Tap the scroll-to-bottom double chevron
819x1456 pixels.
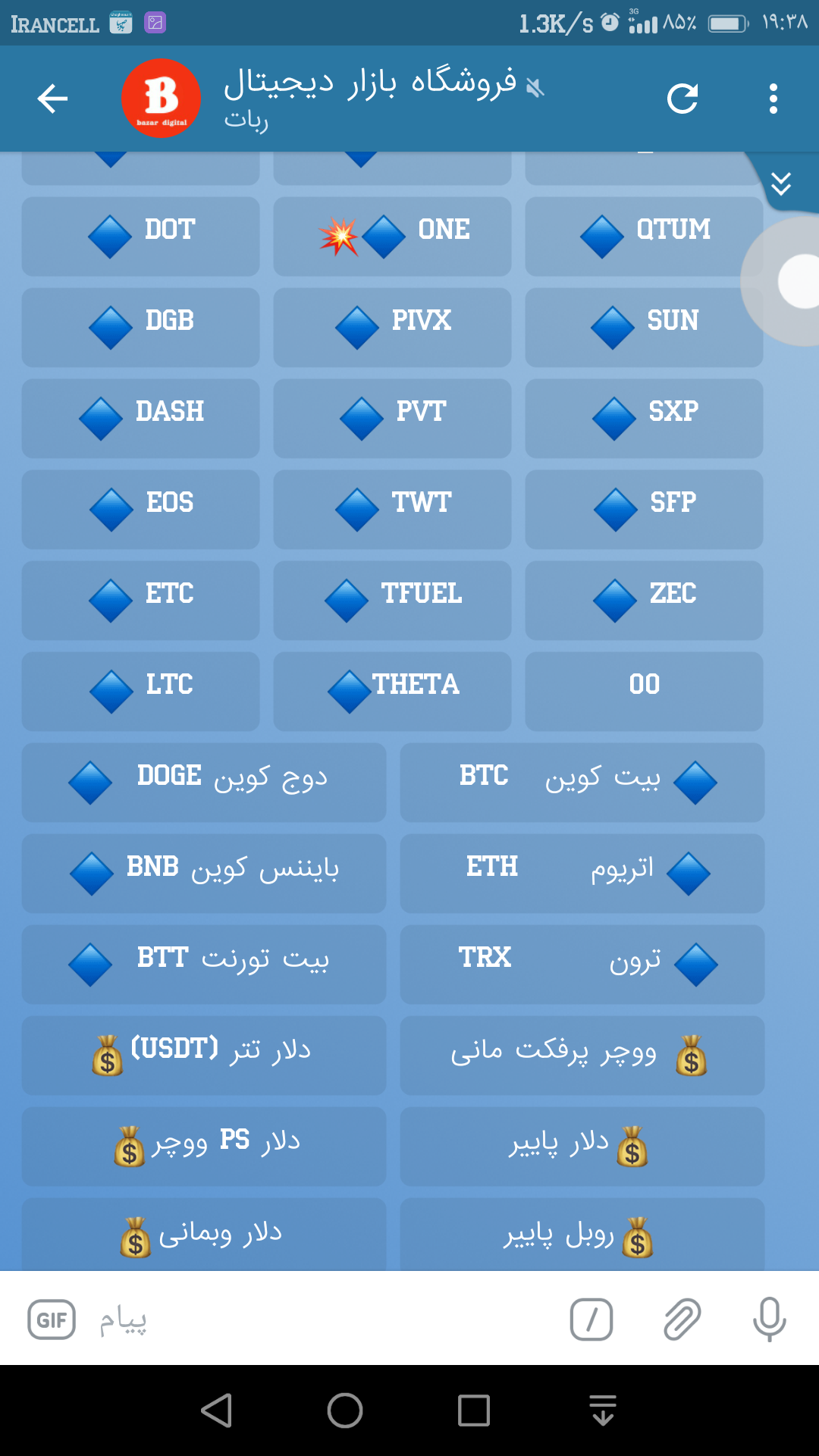(x=780, y=182)
